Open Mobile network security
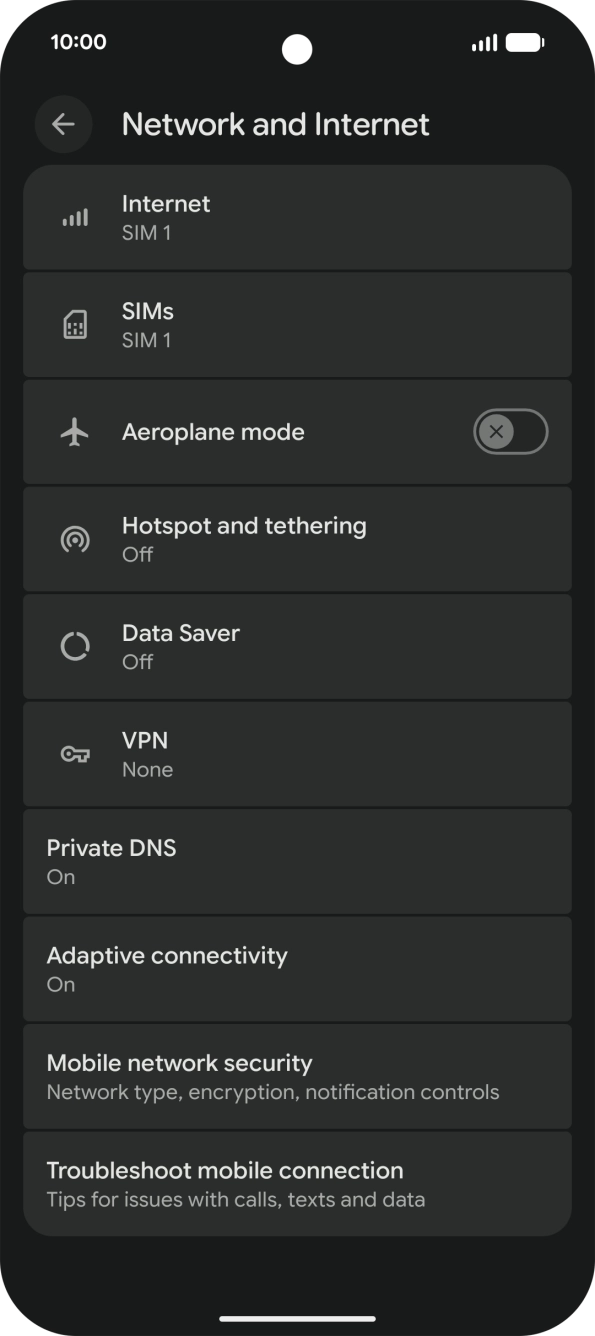This screenshot has height=1336, width=595. point(297,1077)
